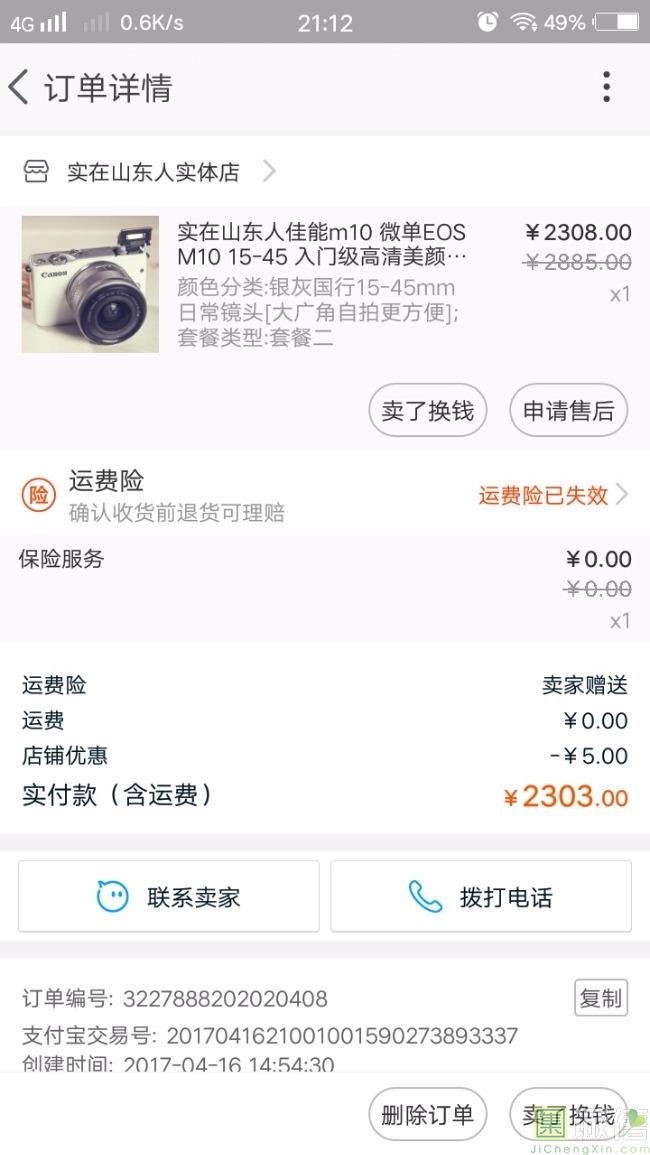Tap 删除订单 to delete this order

pos(427,1115)
